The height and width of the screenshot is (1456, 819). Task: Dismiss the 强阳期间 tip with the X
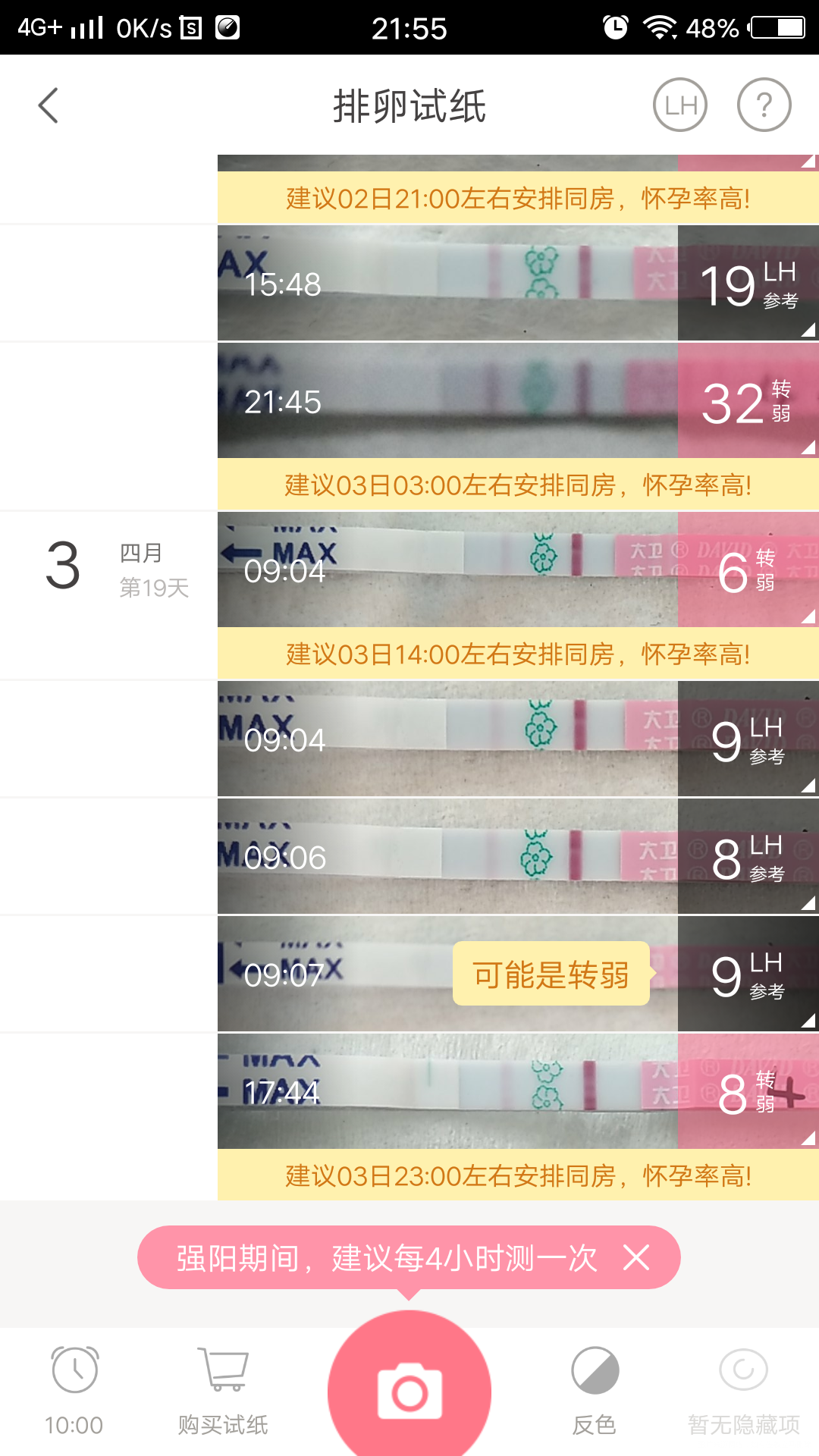tap(637, 1259)
